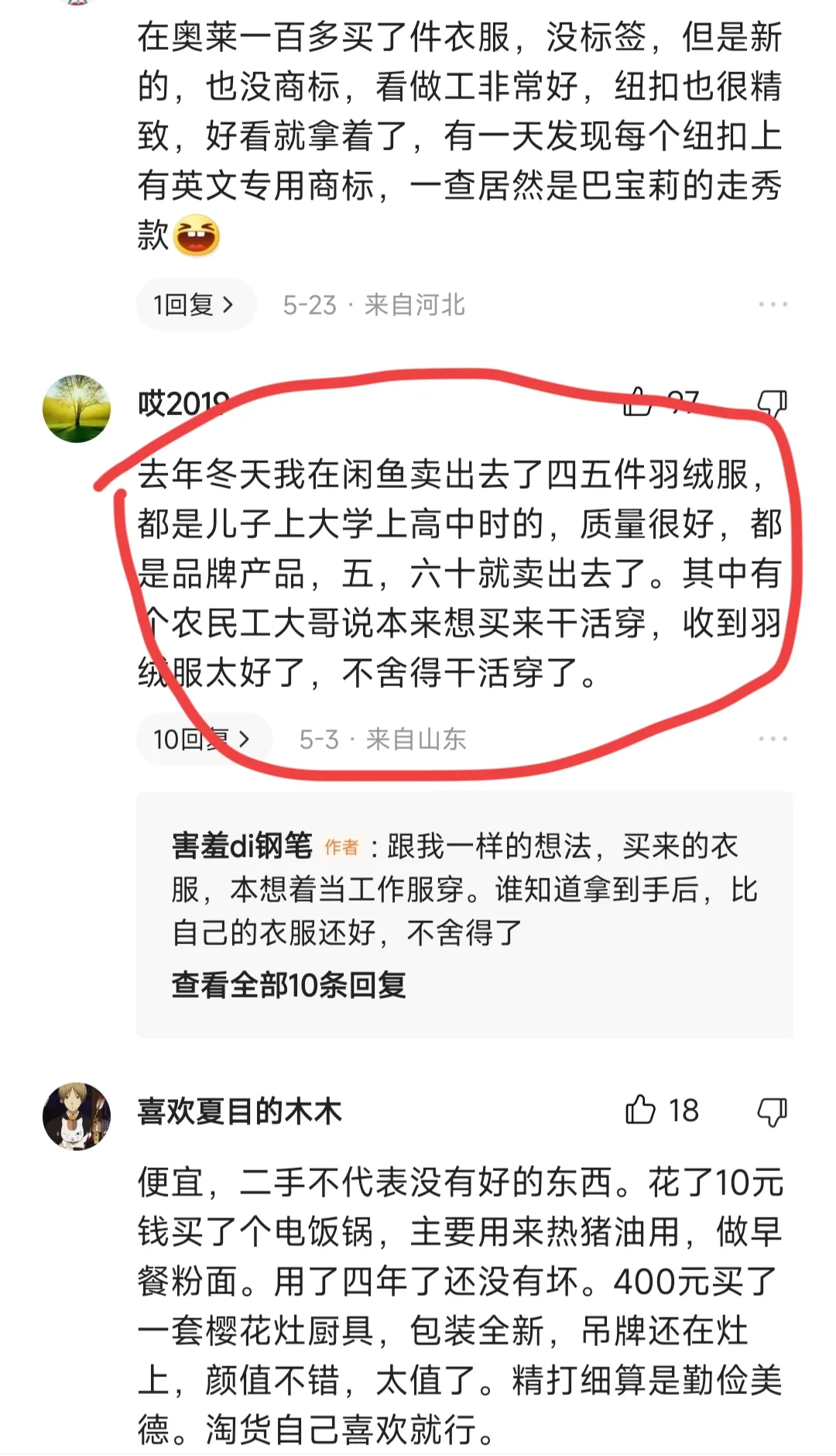
Task: Open the 1回复 replies on the 河北 comment
Action: coord(195,305)
